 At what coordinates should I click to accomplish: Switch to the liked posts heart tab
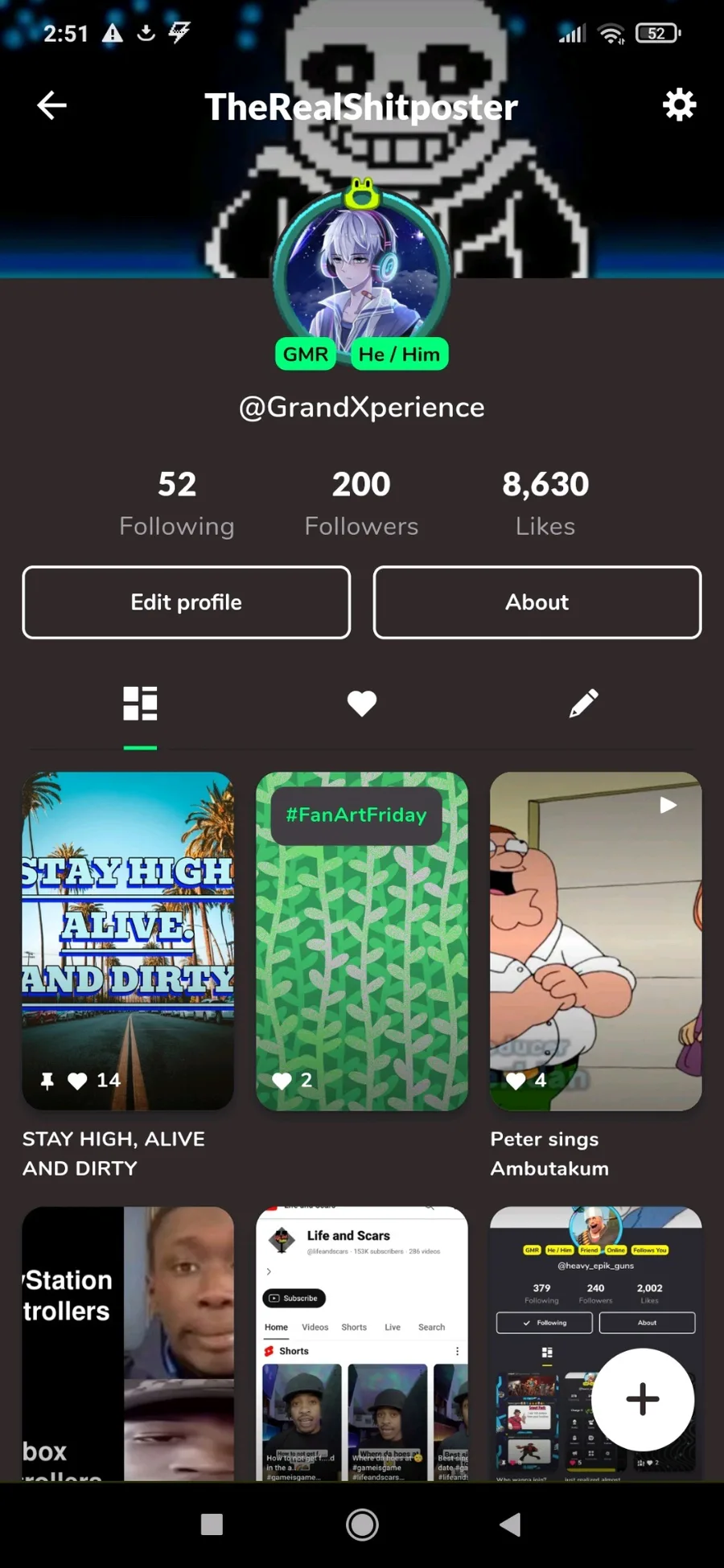click(x=362, y=704)
